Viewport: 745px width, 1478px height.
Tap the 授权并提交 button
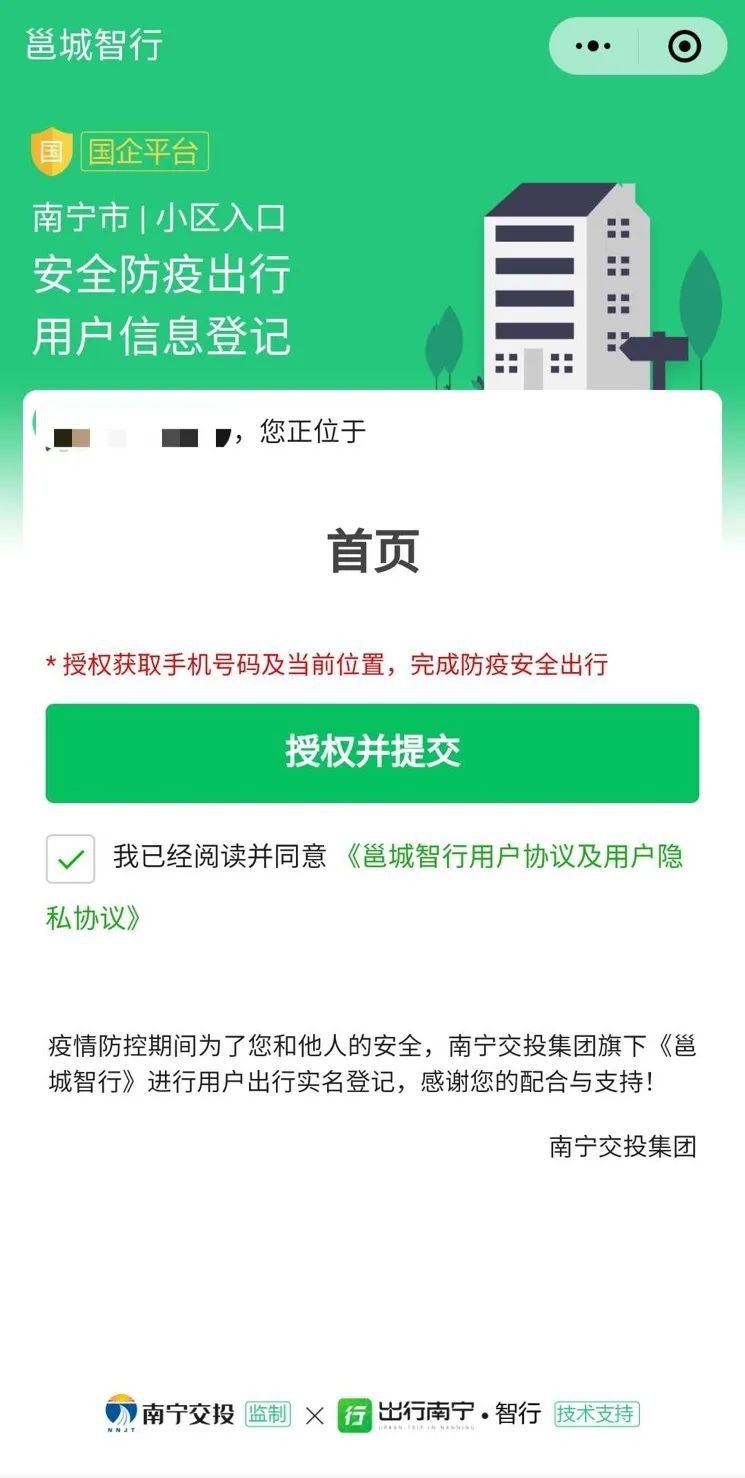point(372,752)
